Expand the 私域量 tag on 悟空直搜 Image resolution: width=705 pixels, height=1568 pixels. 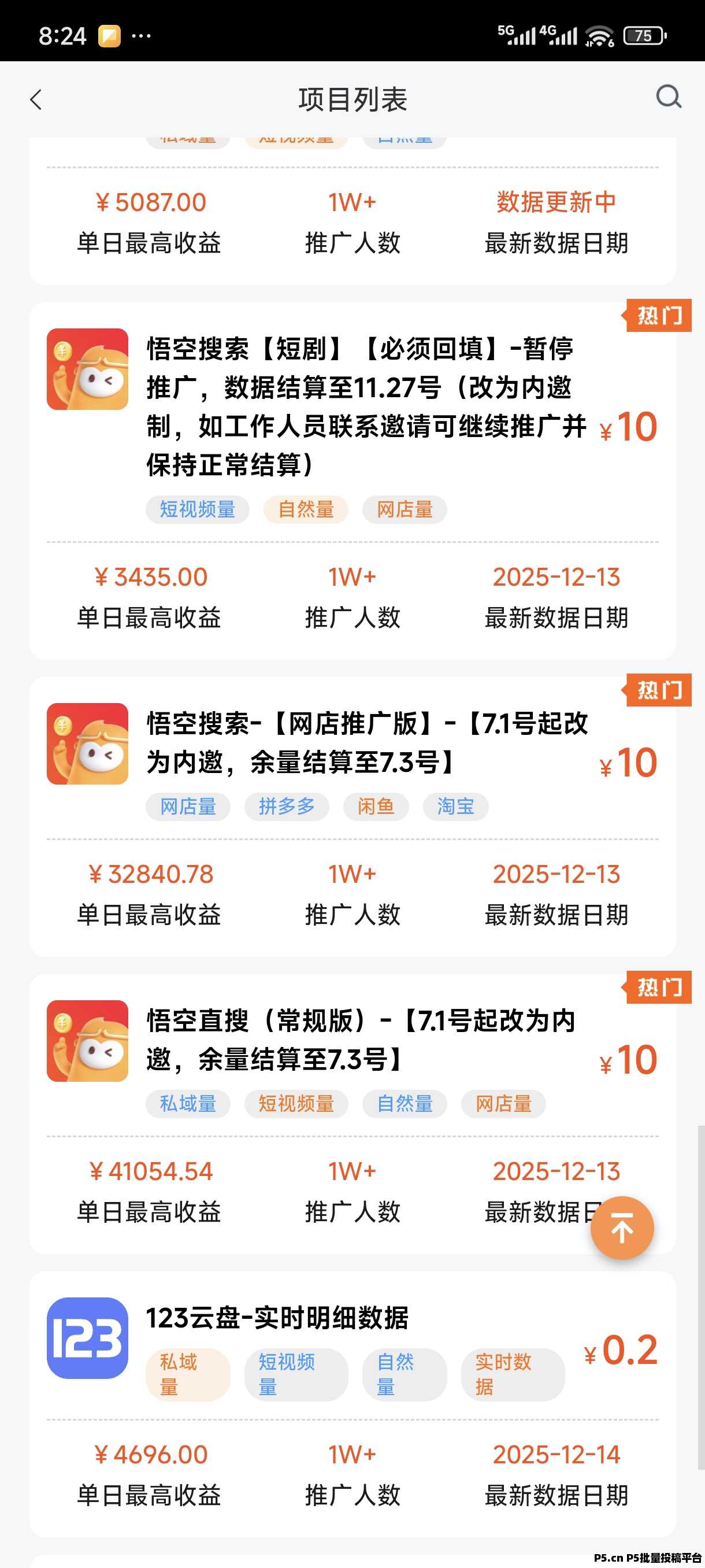click(x=187, y=1104)
